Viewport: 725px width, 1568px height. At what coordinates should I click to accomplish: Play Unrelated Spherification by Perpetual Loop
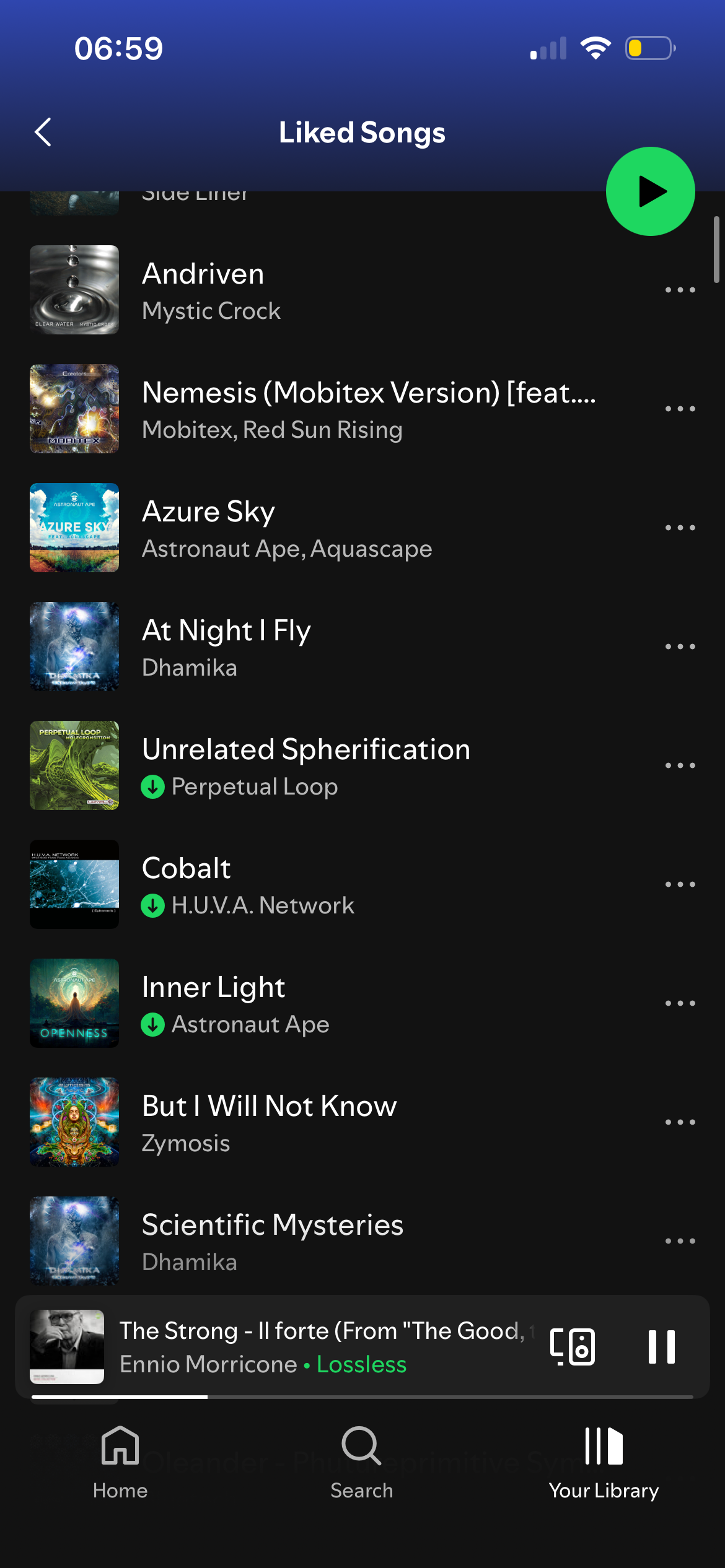coord(310,766)
